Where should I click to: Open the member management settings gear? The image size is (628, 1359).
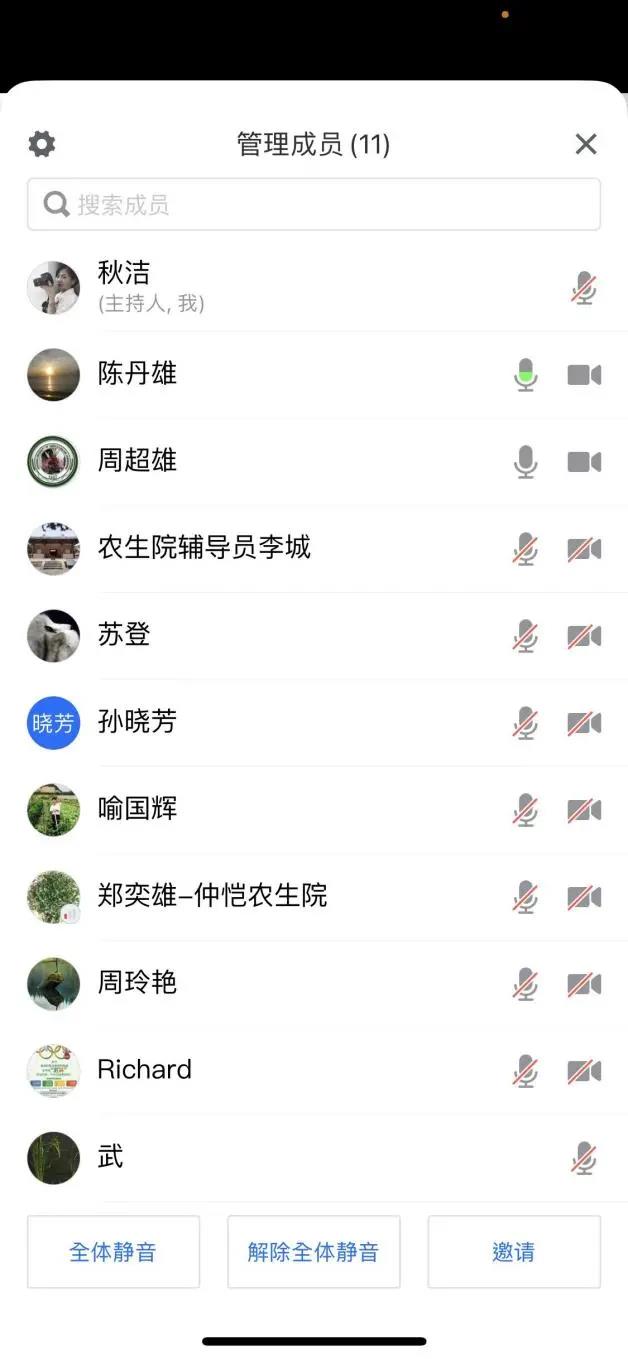coord(41,144)
